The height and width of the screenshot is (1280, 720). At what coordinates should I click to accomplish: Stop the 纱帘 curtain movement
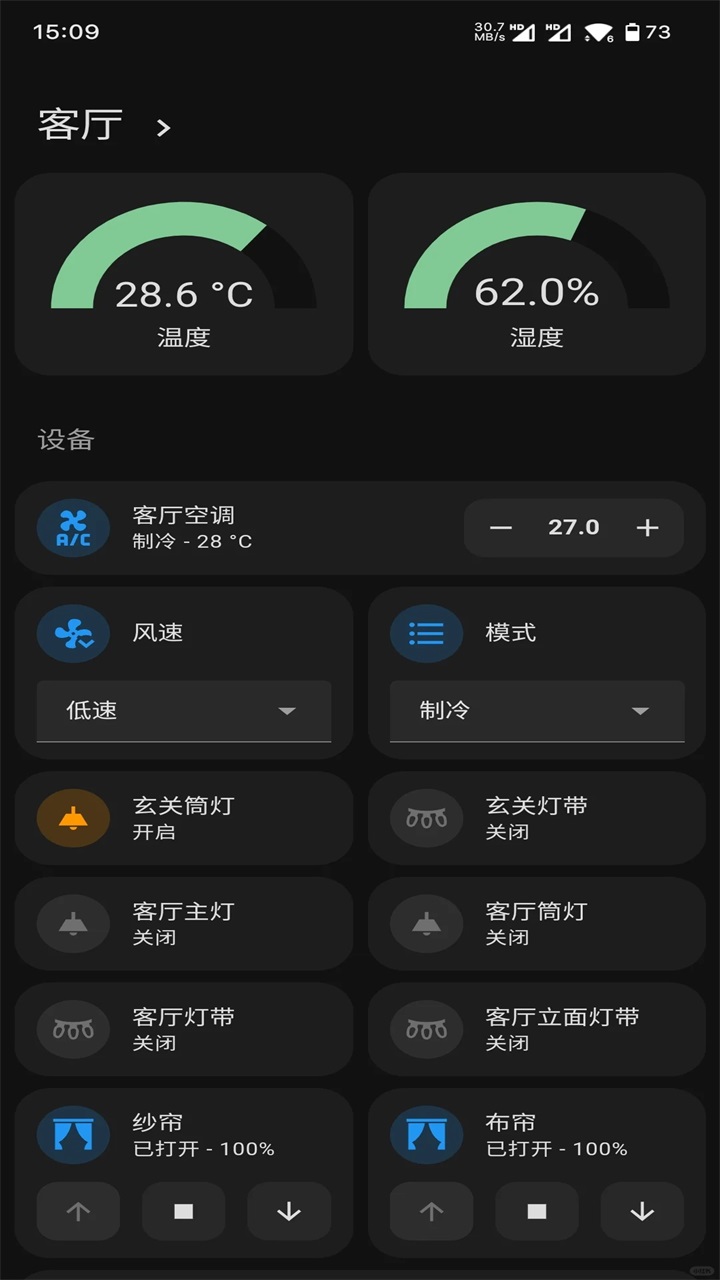(183, 1211)
